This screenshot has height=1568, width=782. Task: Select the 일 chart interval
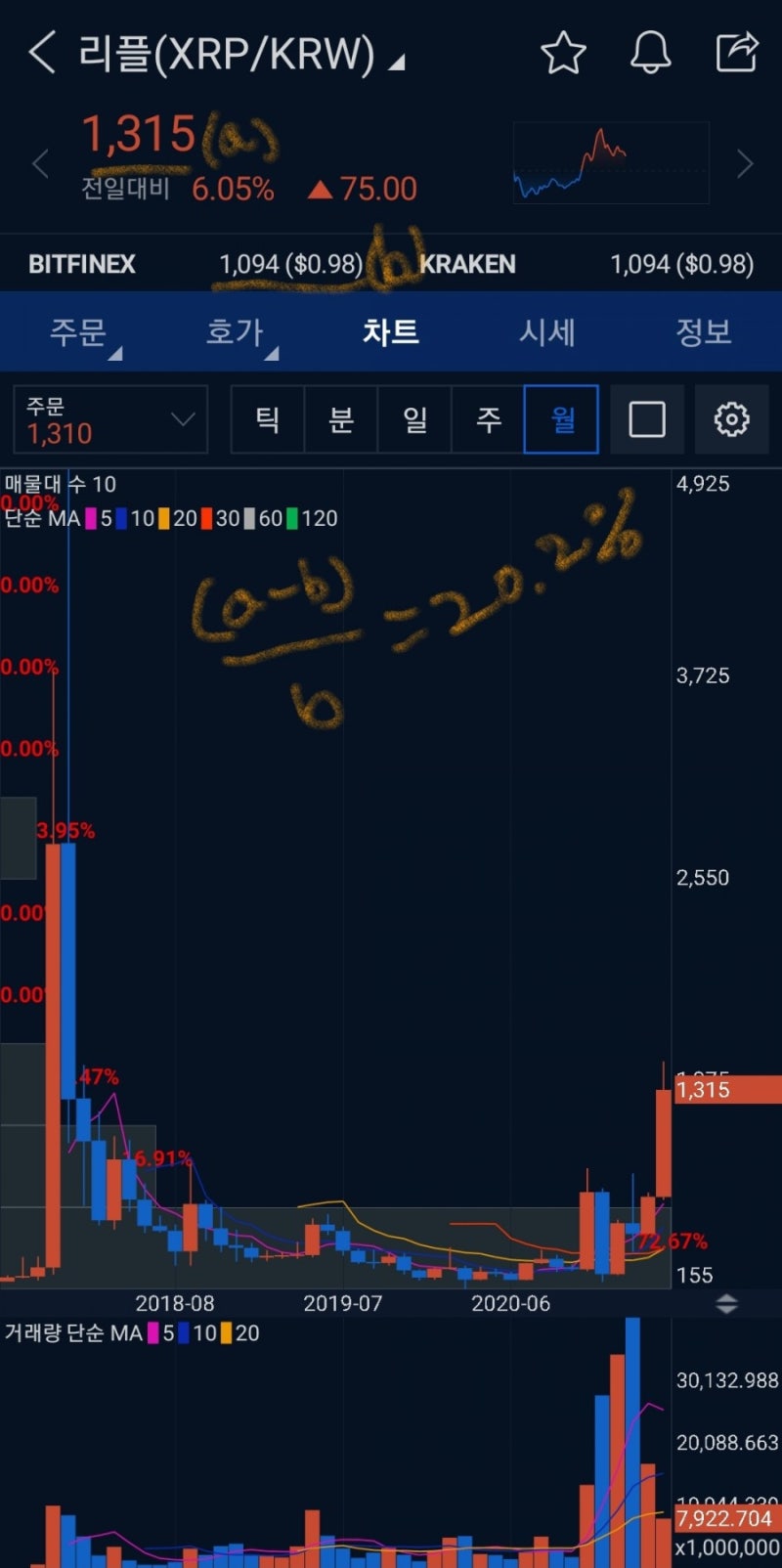[x=414, y=419]
